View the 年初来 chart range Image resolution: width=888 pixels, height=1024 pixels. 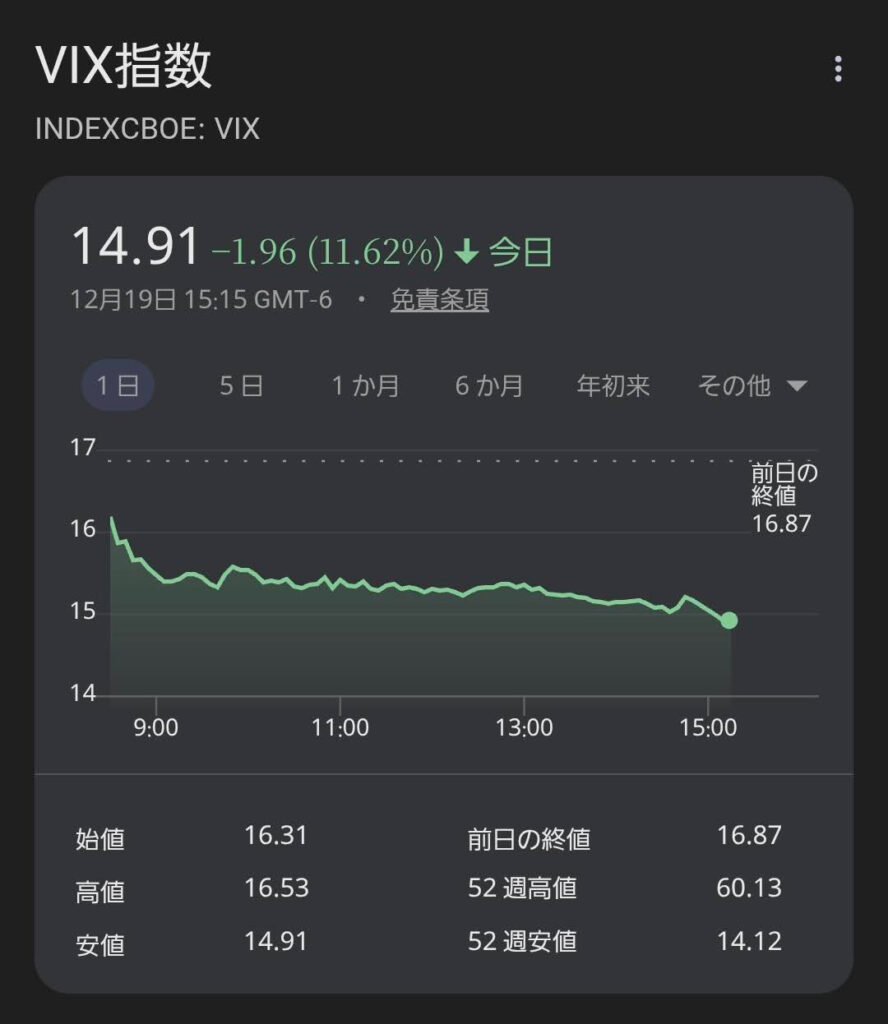point(613,386)
